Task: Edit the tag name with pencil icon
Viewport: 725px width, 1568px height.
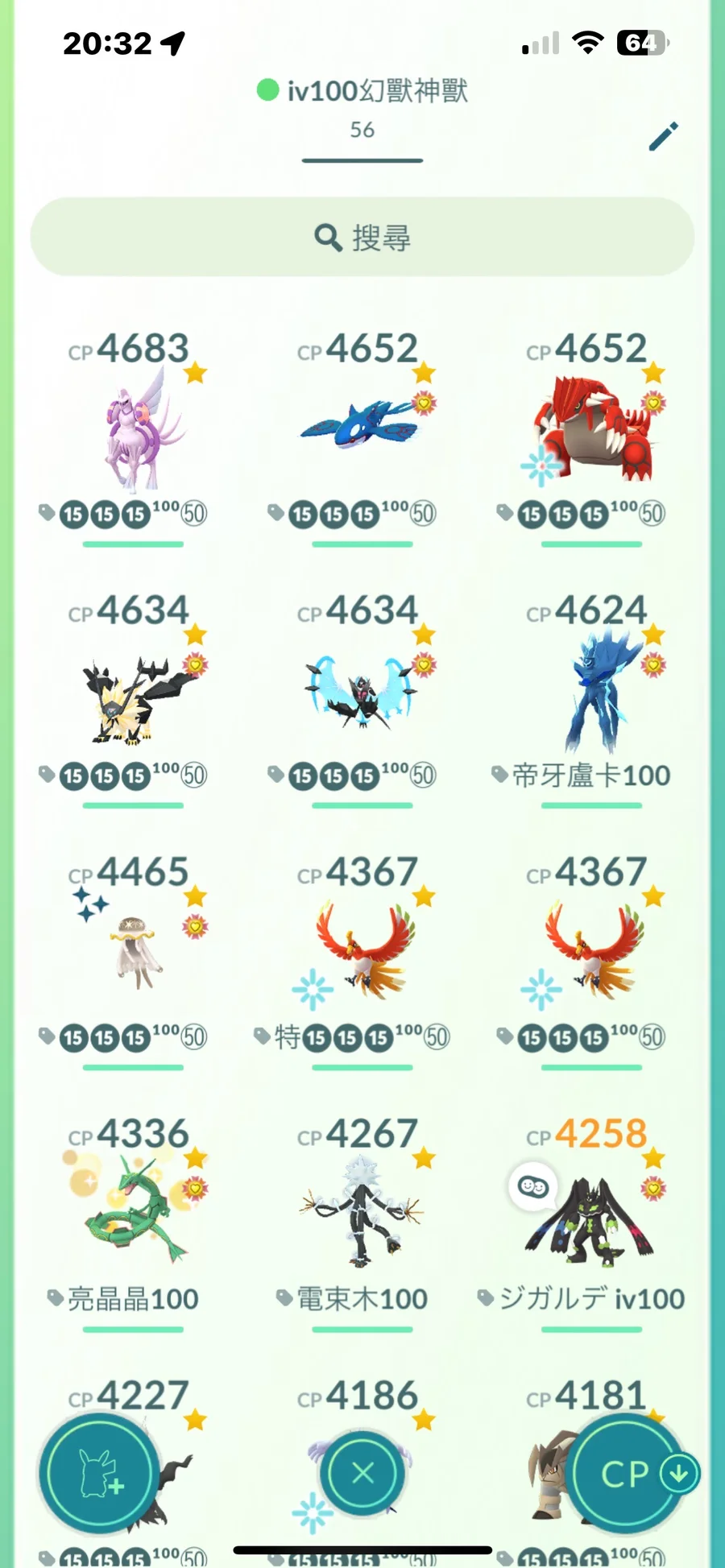Action: [x=663, y=137]
